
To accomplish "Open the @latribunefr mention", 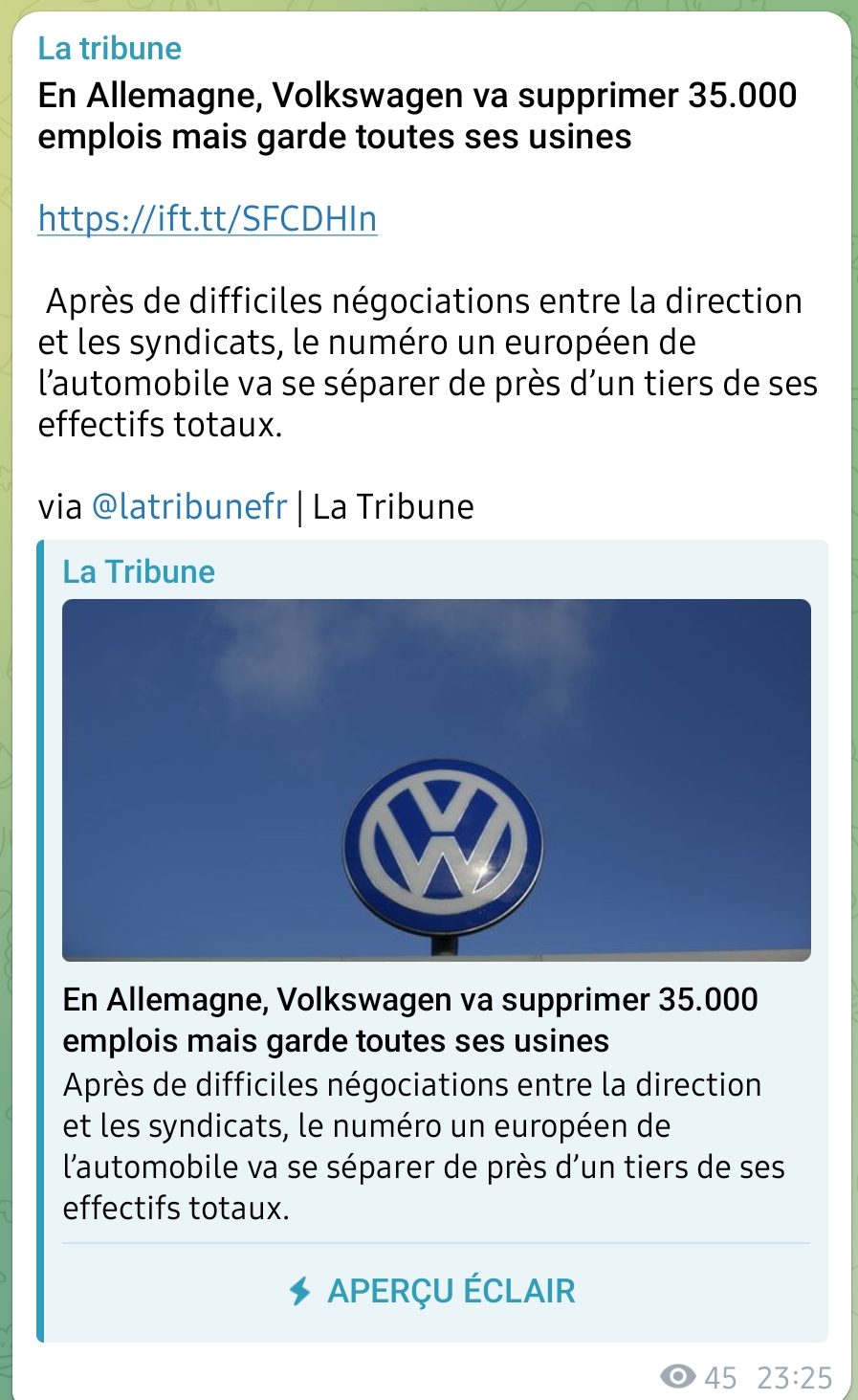I will tap(189, 506).
